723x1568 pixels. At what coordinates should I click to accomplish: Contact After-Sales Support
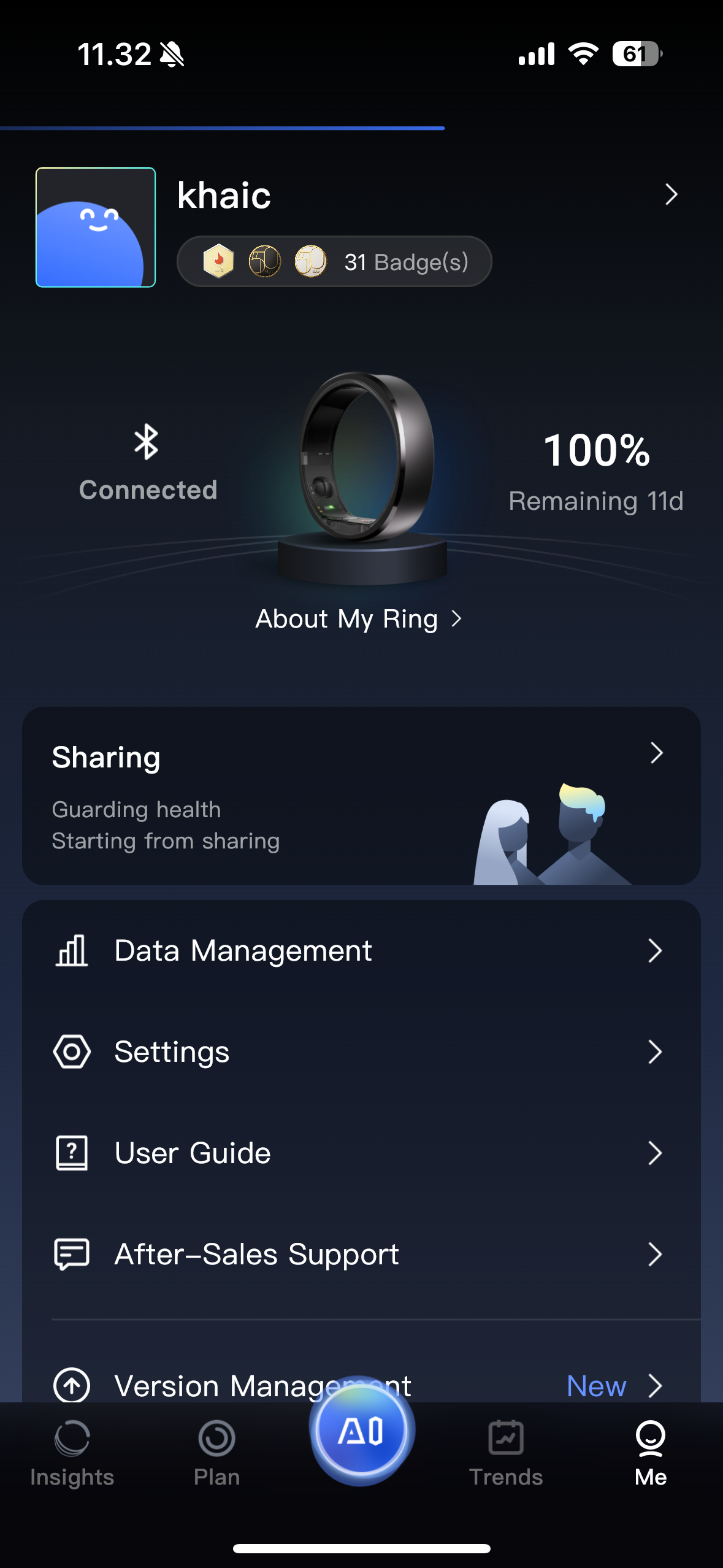coord(361,1255)
